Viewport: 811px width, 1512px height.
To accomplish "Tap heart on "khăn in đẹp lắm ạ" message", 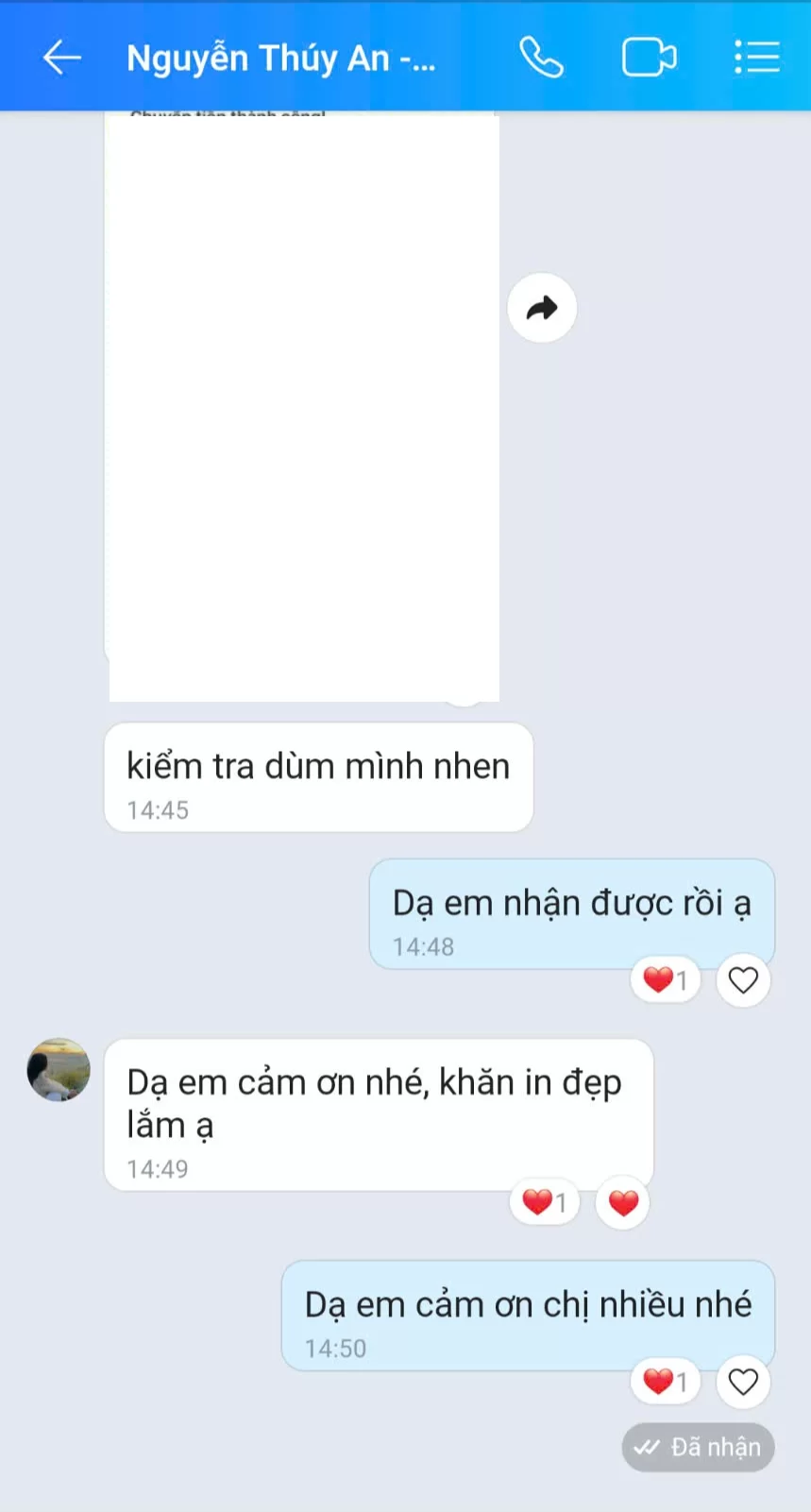I will click(x=623, y=1203).
